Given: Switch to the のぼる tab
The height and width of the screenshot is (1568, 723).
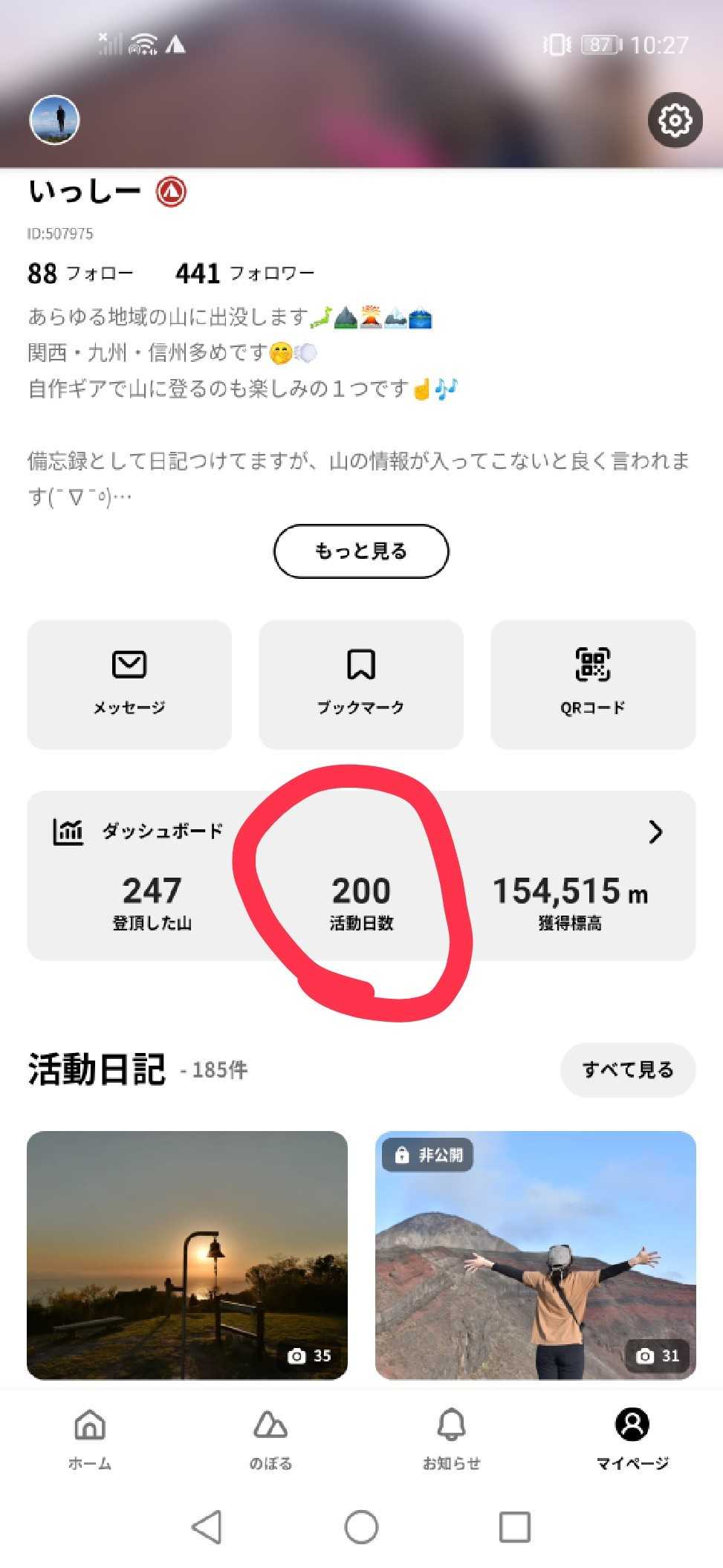Looking at the screenshot, I should coord(270,1439).
